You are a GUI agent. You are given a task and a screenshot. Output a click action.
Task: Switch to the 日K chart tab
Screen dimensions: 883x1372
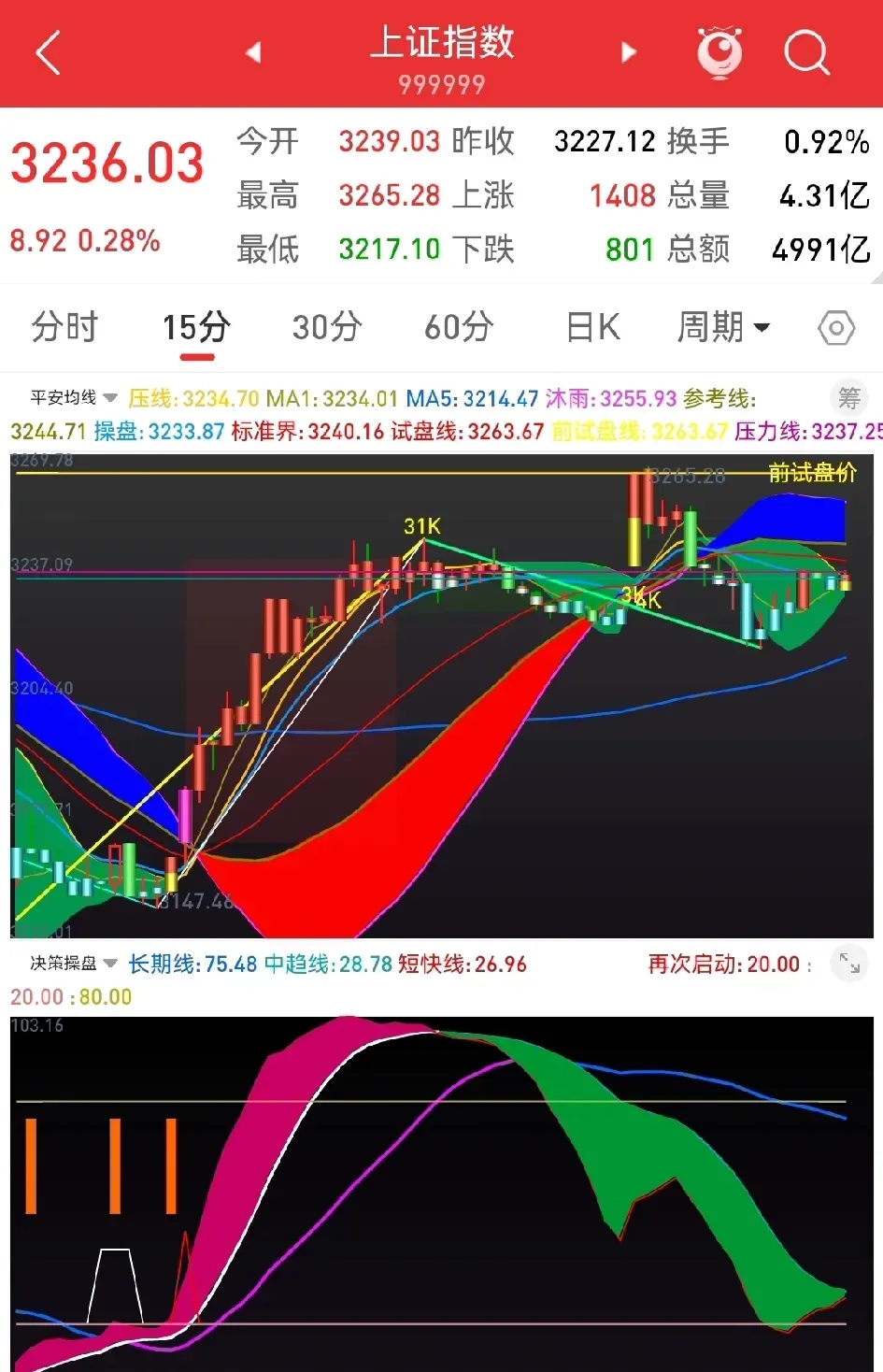pos(591,327)
